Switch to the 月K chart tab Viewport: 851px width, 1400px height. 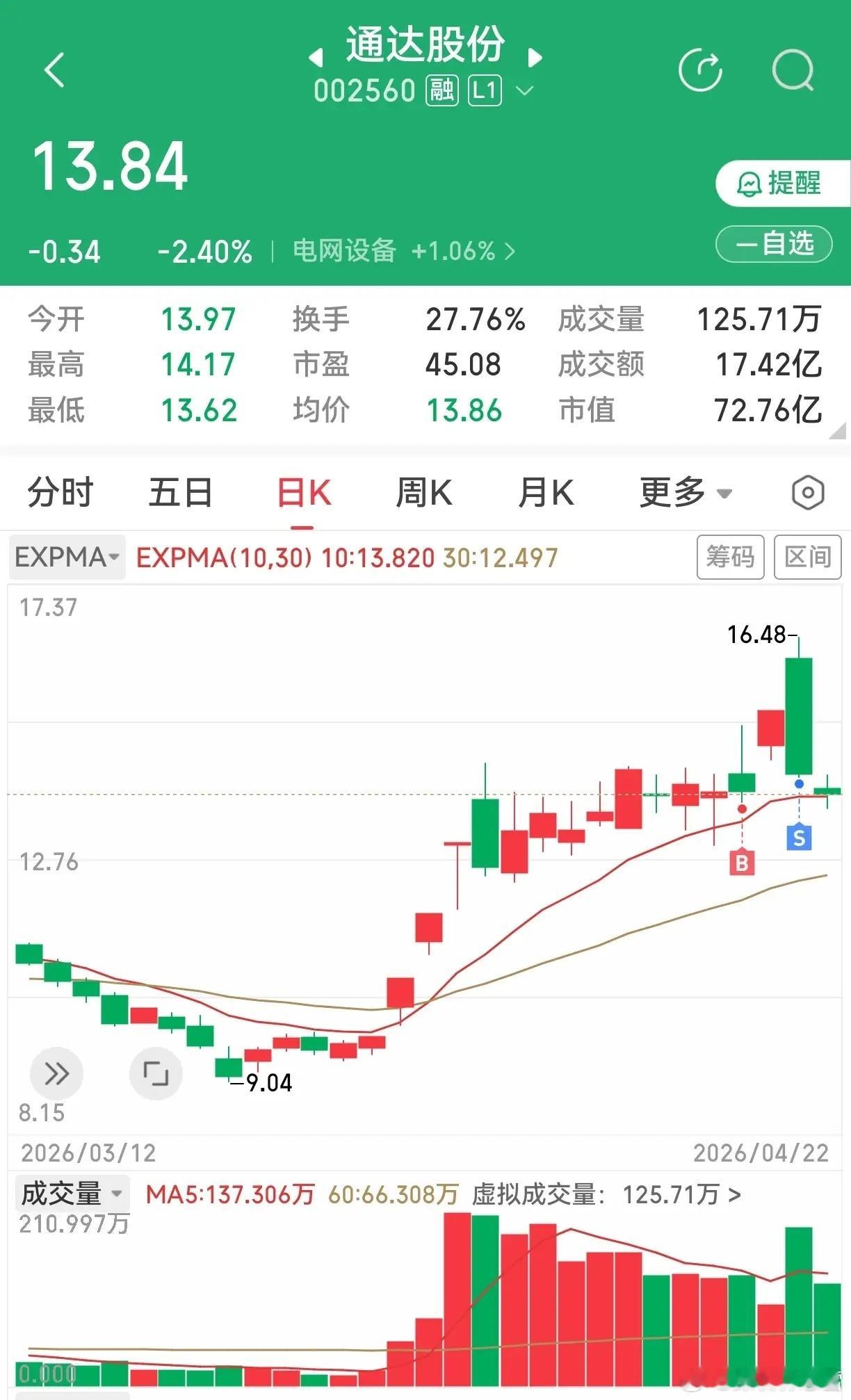pos(546,493)
